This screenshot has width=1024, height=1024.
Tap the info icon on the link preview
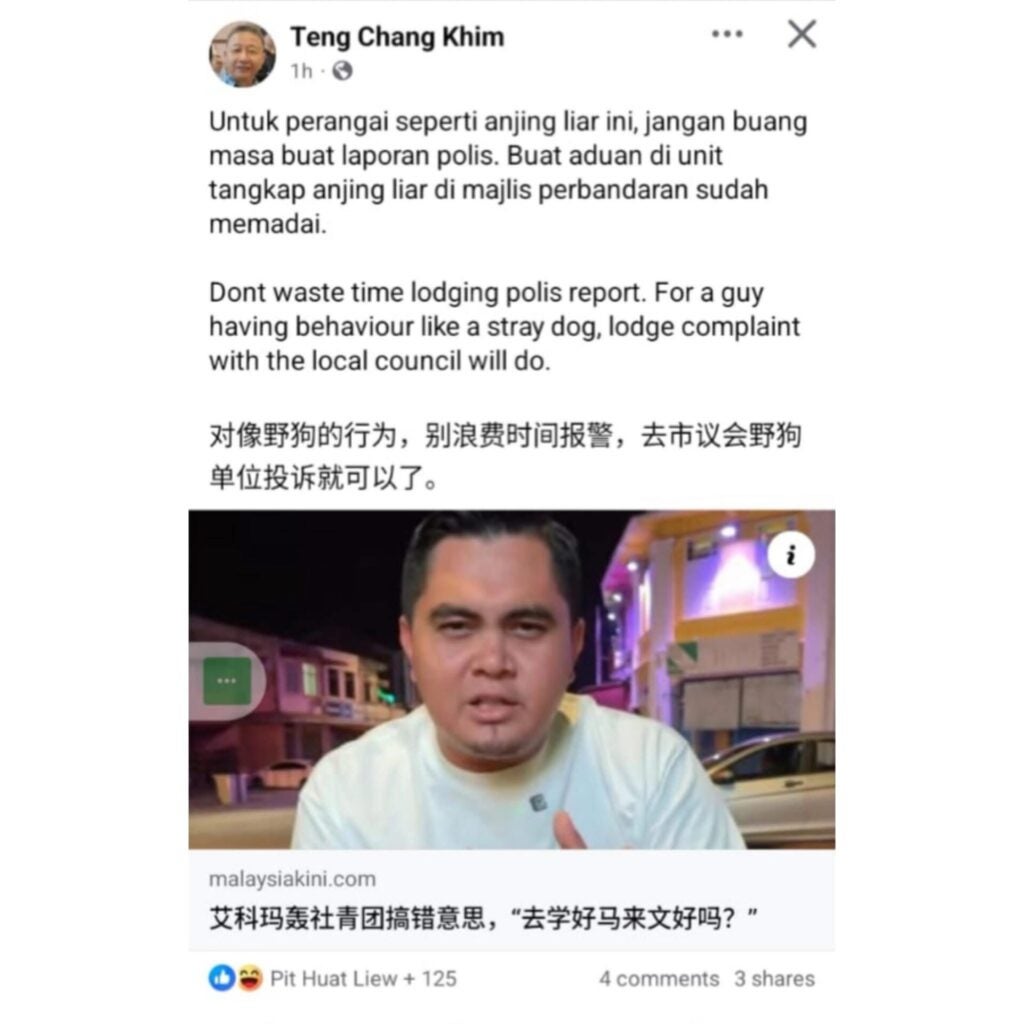click(790, 555)
